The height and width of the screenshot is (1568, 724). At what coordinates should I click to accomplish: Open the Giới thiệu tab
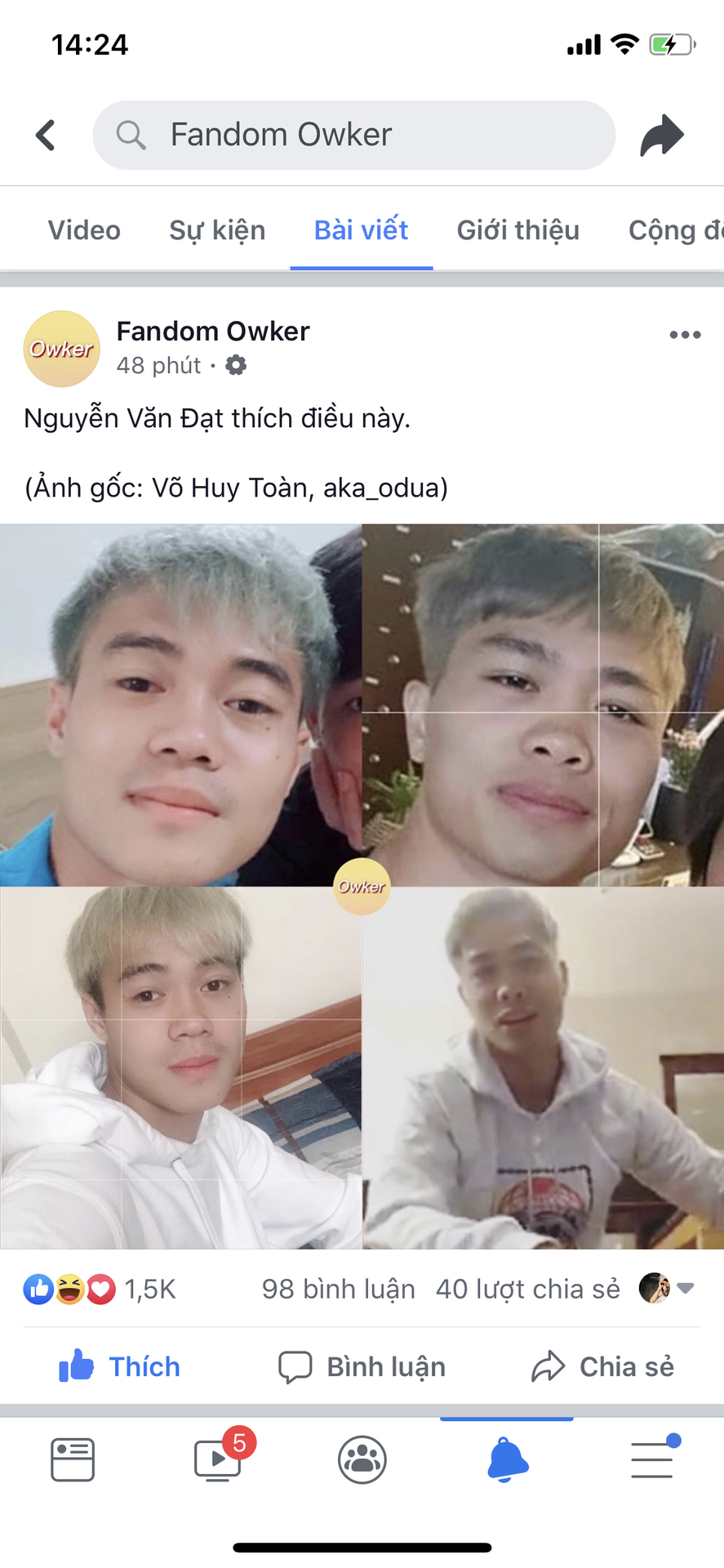[517, 230]
